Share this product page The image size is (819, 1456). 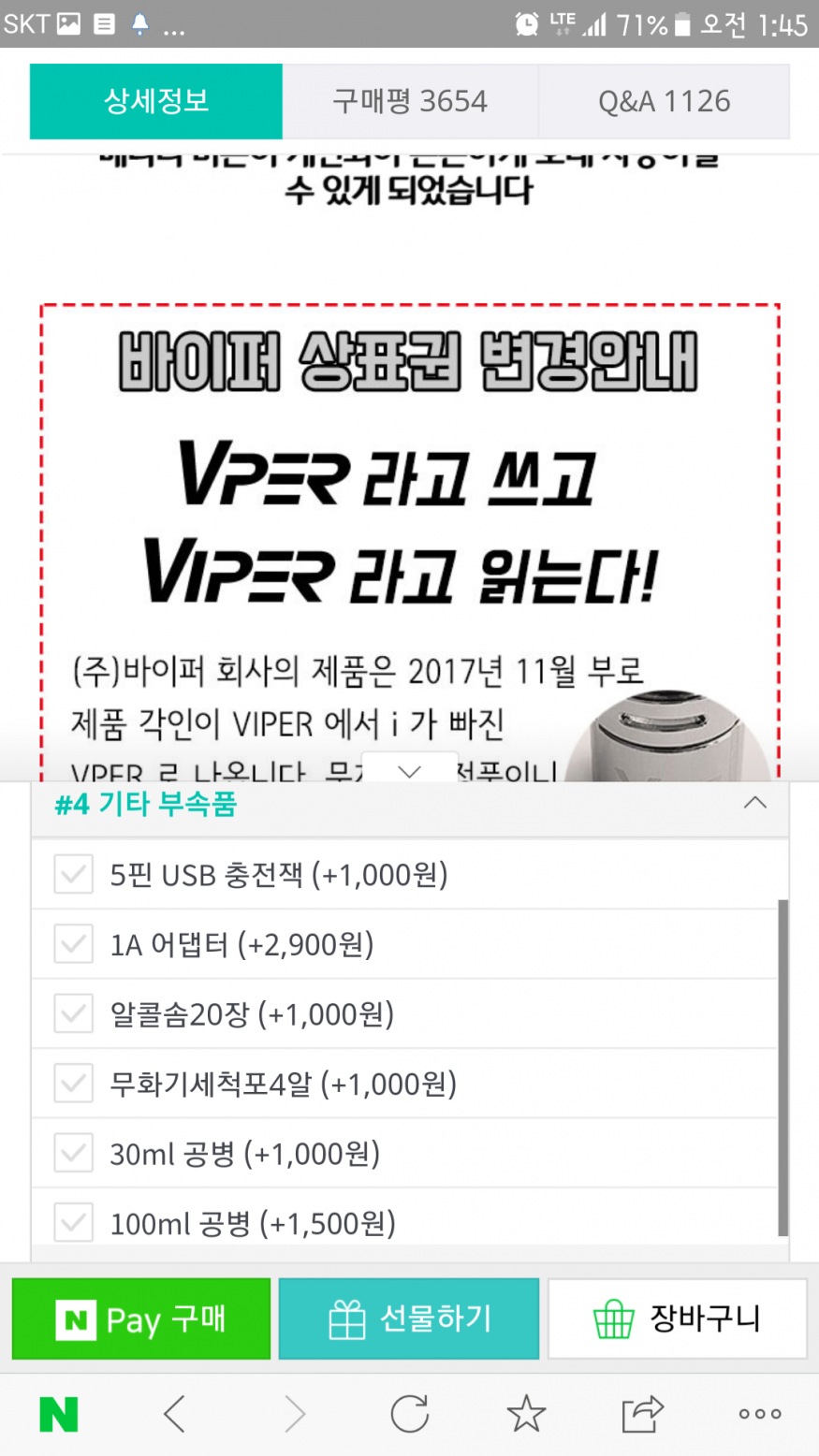(x=642, y=1414)
